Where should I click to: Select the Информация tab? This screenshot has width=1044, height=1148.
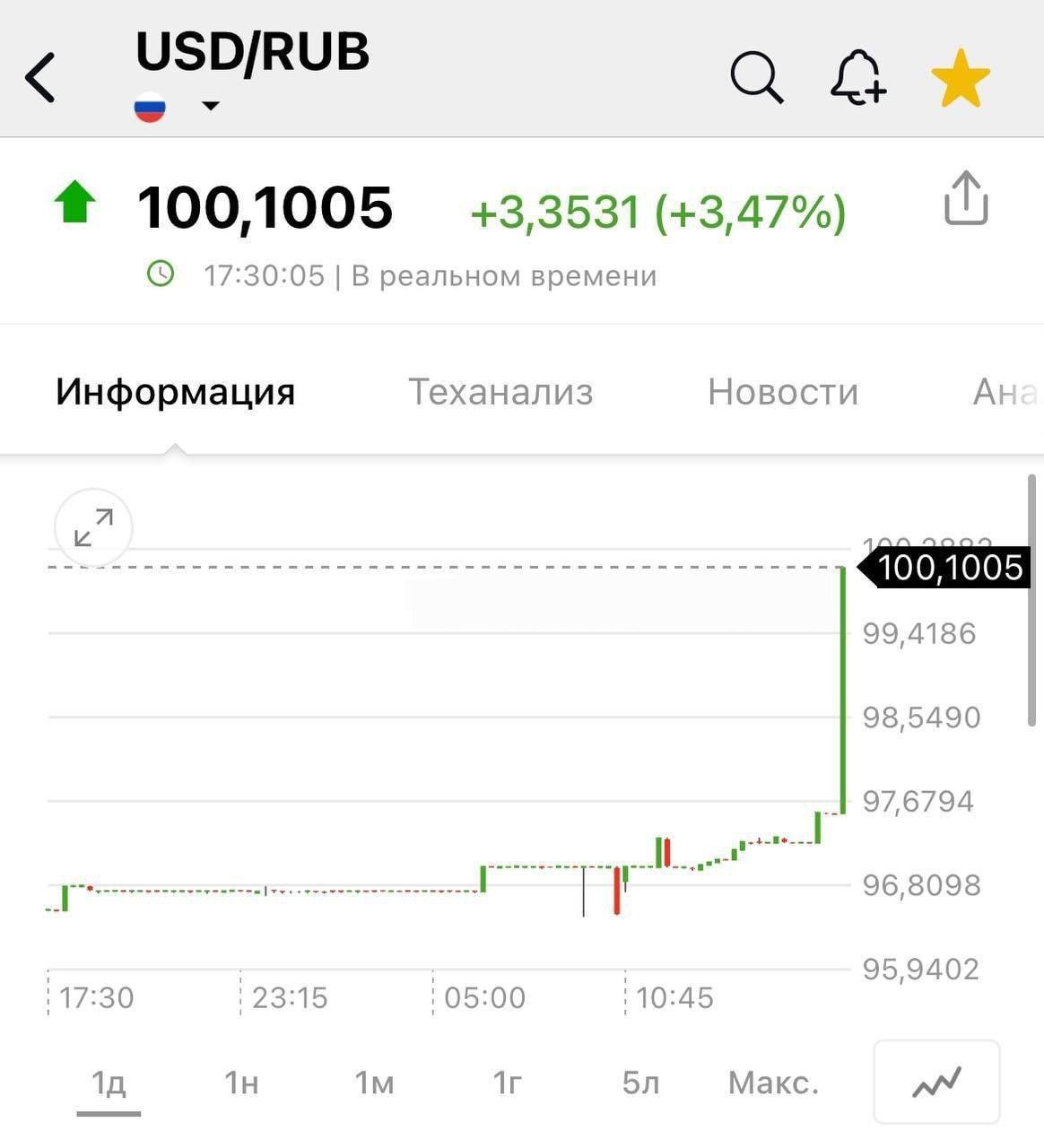pyautogui.click(x=176, y=392)
